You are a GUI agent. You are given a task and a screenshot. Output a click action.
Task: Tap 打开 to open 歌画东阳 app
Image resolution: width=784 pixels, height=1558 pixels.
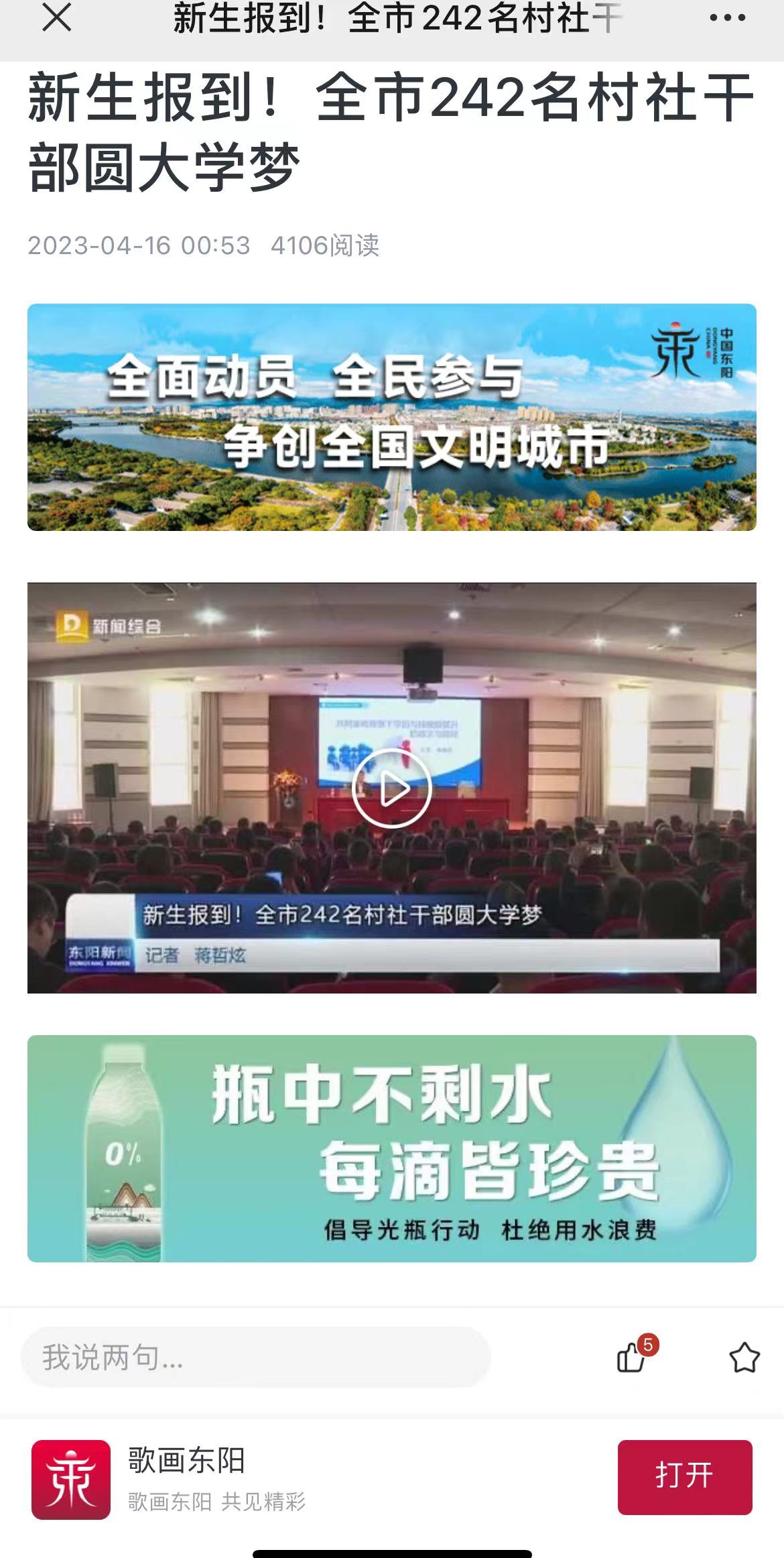pos(684,1476)
